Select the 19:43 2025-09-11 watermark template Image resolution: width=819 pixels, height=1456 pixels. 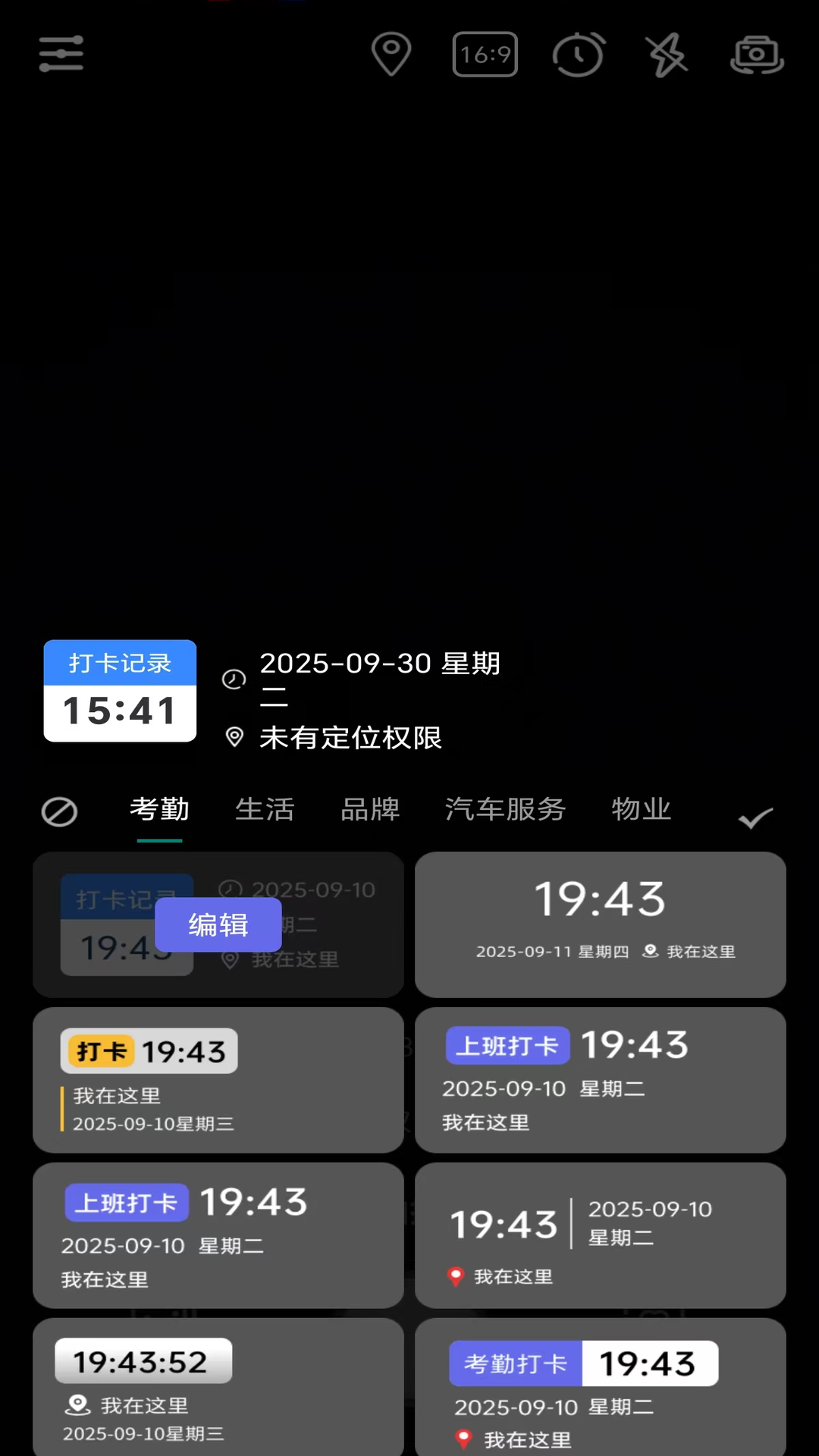point(600,924)
